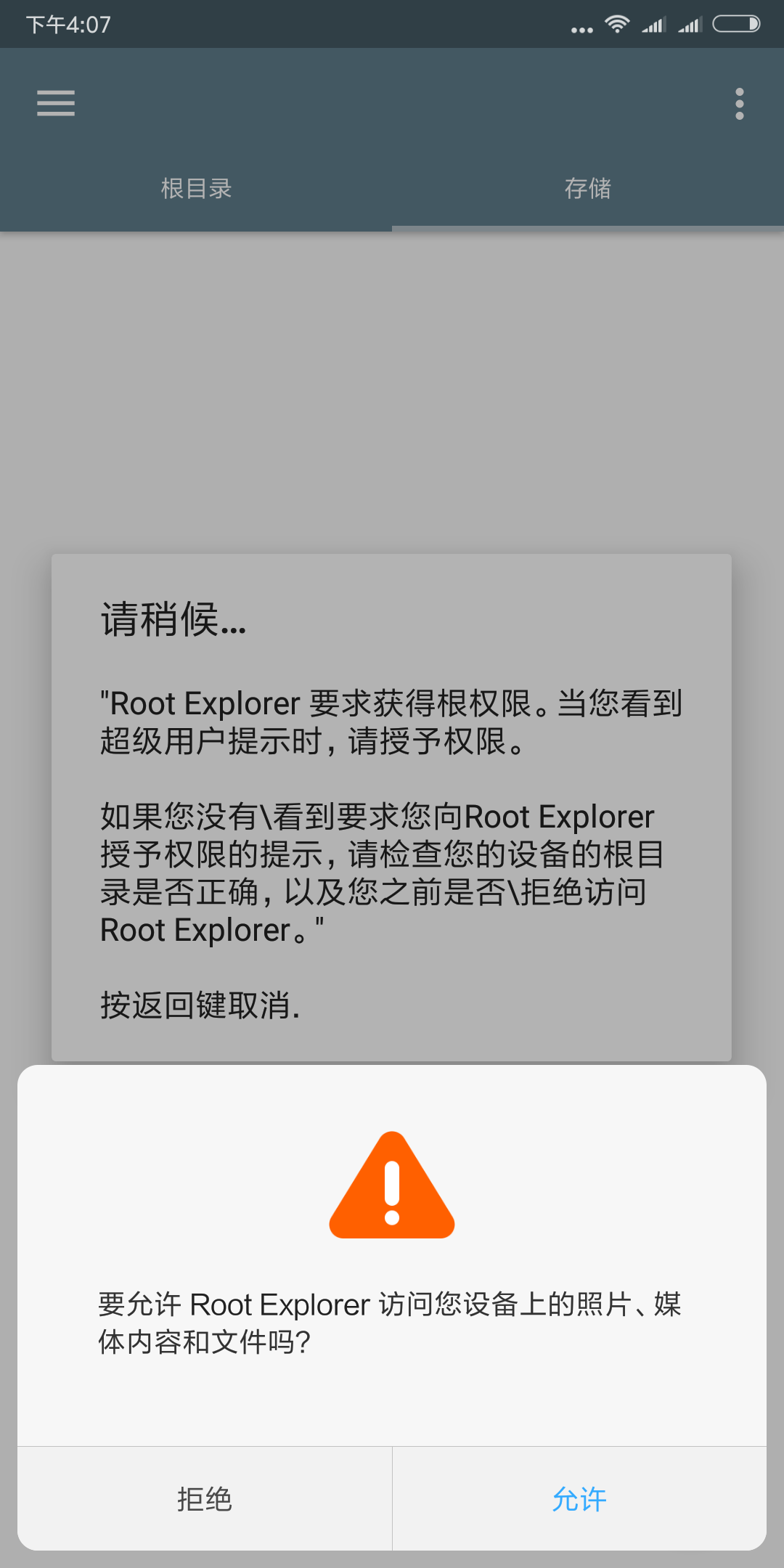Image resolution: width=784 pixels, height=1568 pixels.
Task: Switch to the 根目录 tab
Action: coord(196,189)
